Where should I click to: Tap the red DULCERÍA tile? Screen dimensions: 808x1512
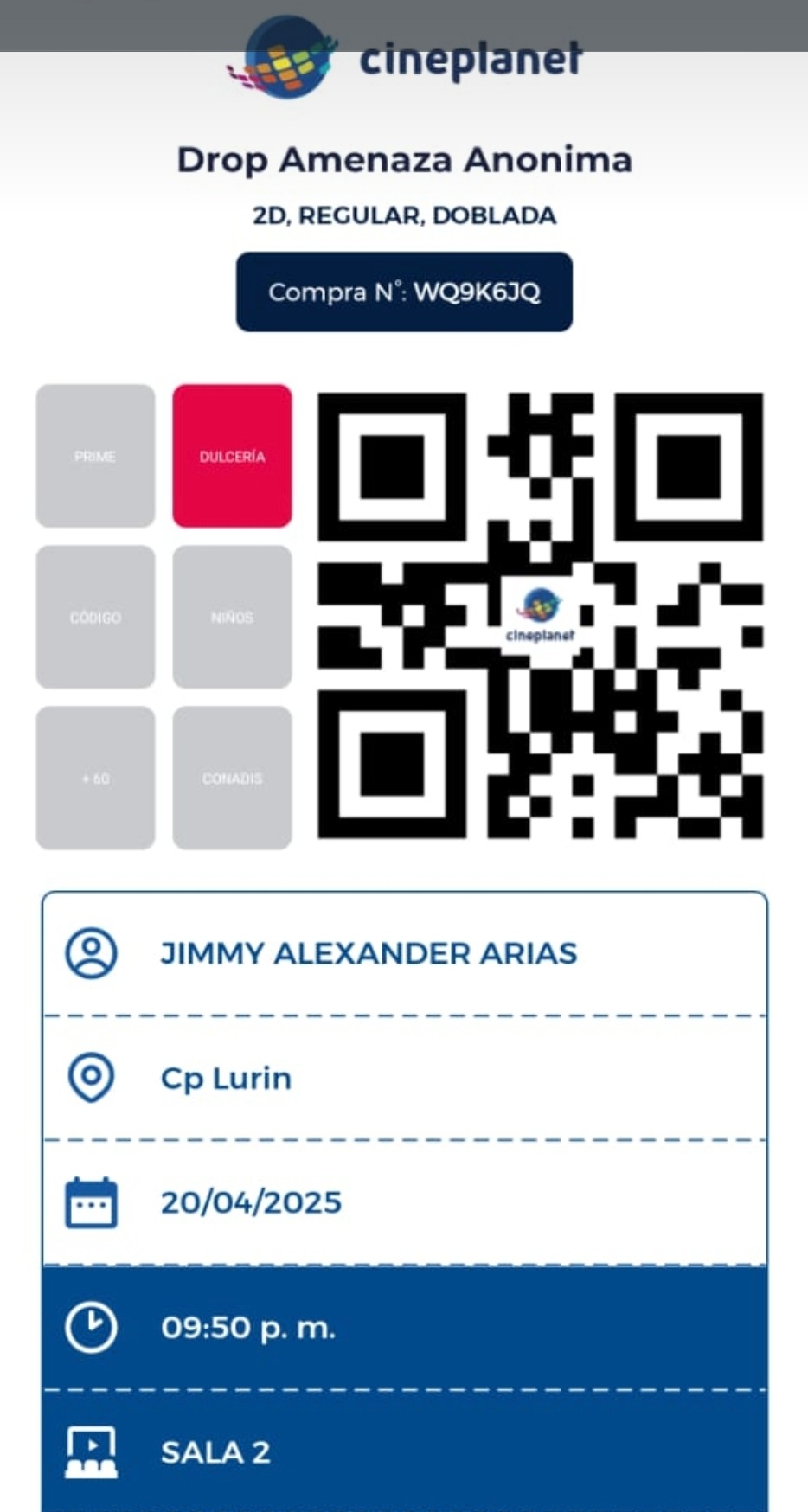[232, 456]
